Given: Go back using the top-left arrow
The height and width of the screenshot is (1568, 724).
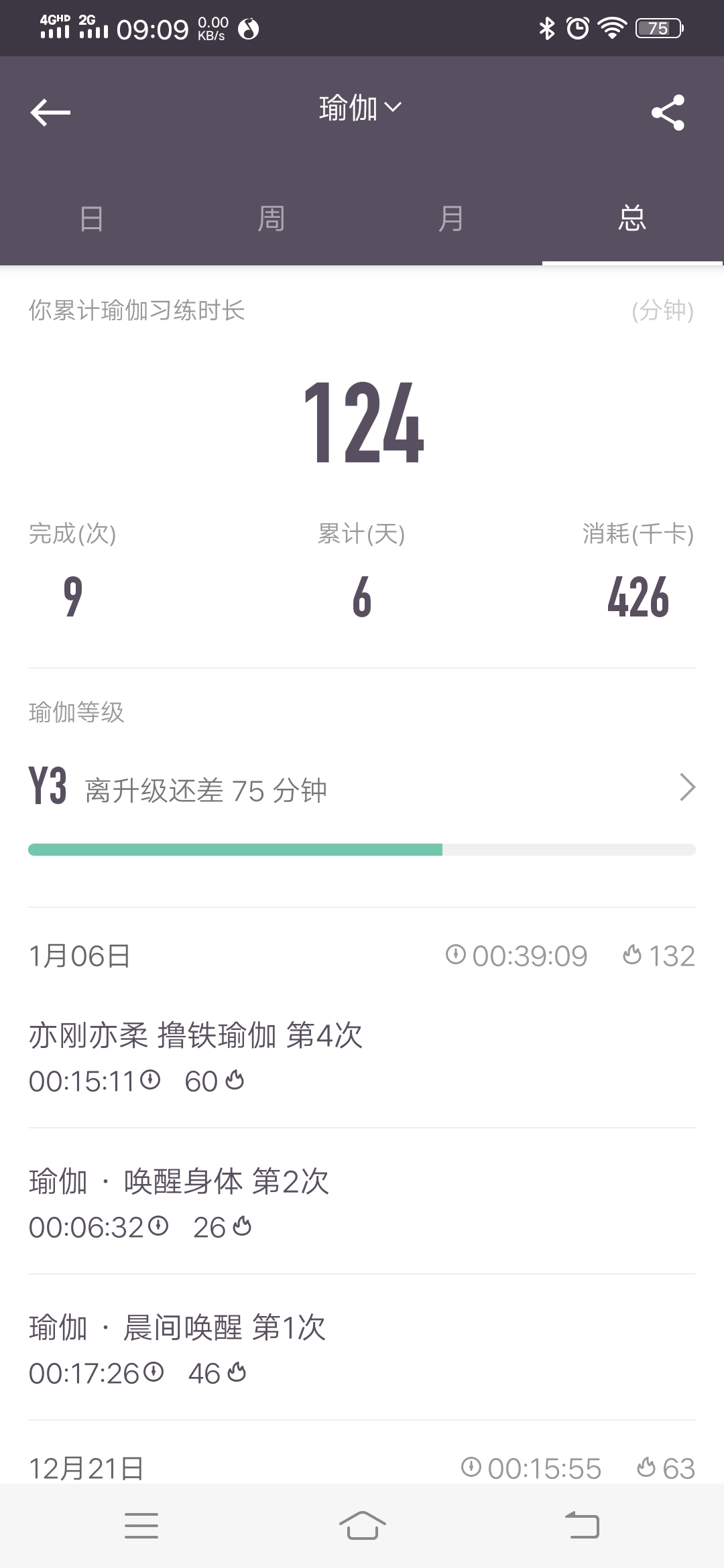Looking at the screenshot, I should (x=50, y=112).
